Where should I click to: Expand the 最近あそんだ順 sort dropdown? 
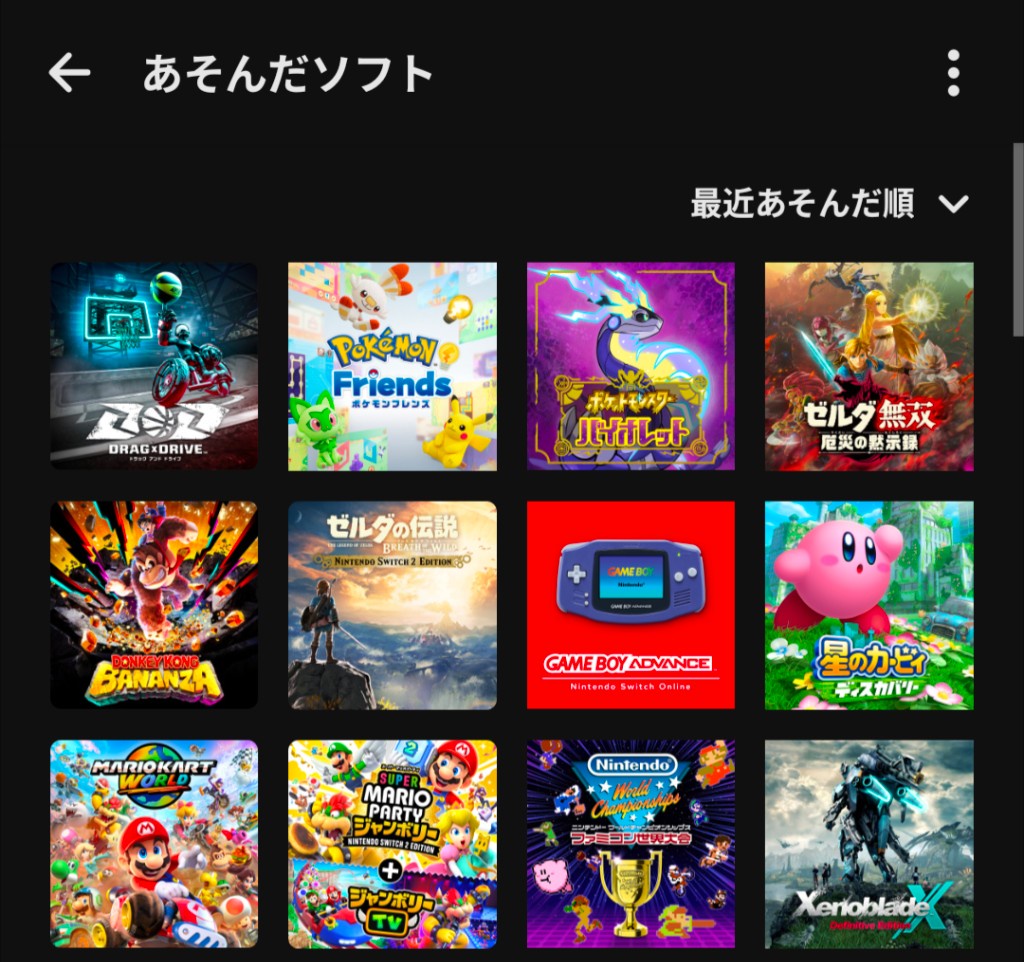coord(830,204)
